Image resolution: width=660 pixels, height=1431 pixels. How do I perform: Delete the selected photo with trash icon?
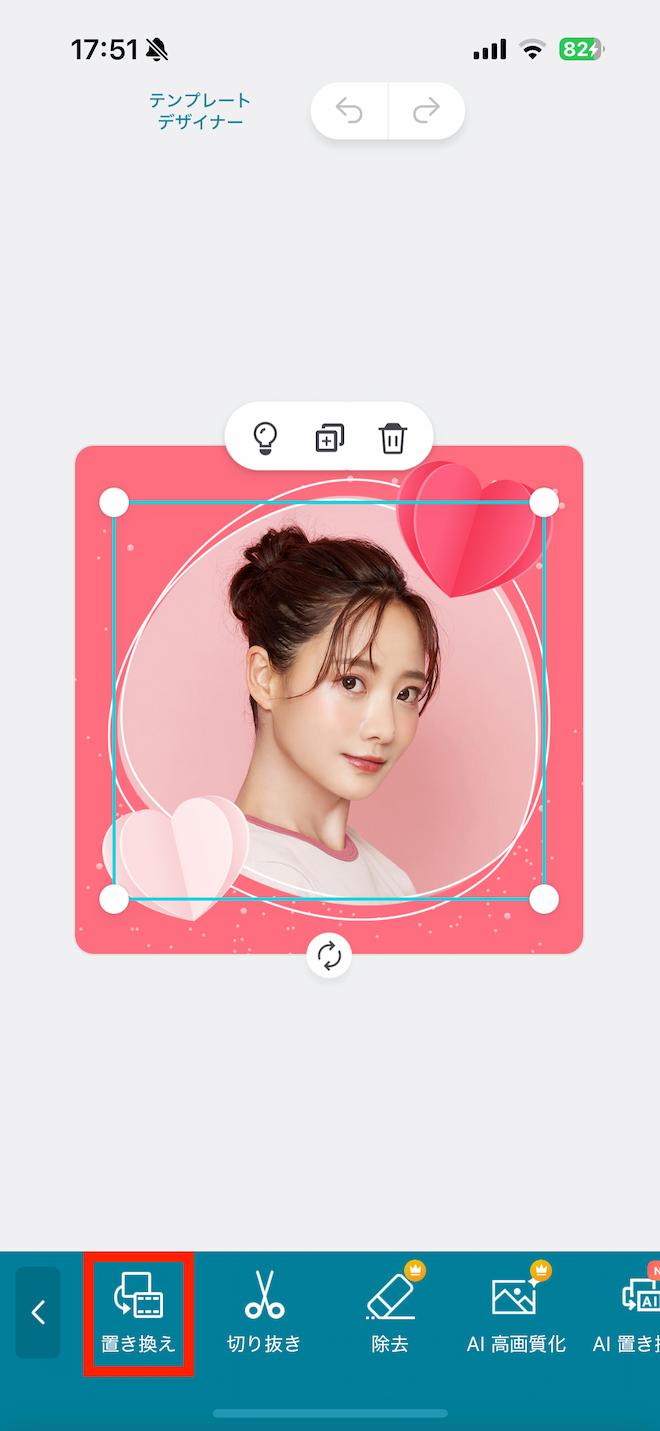point(393,437)
